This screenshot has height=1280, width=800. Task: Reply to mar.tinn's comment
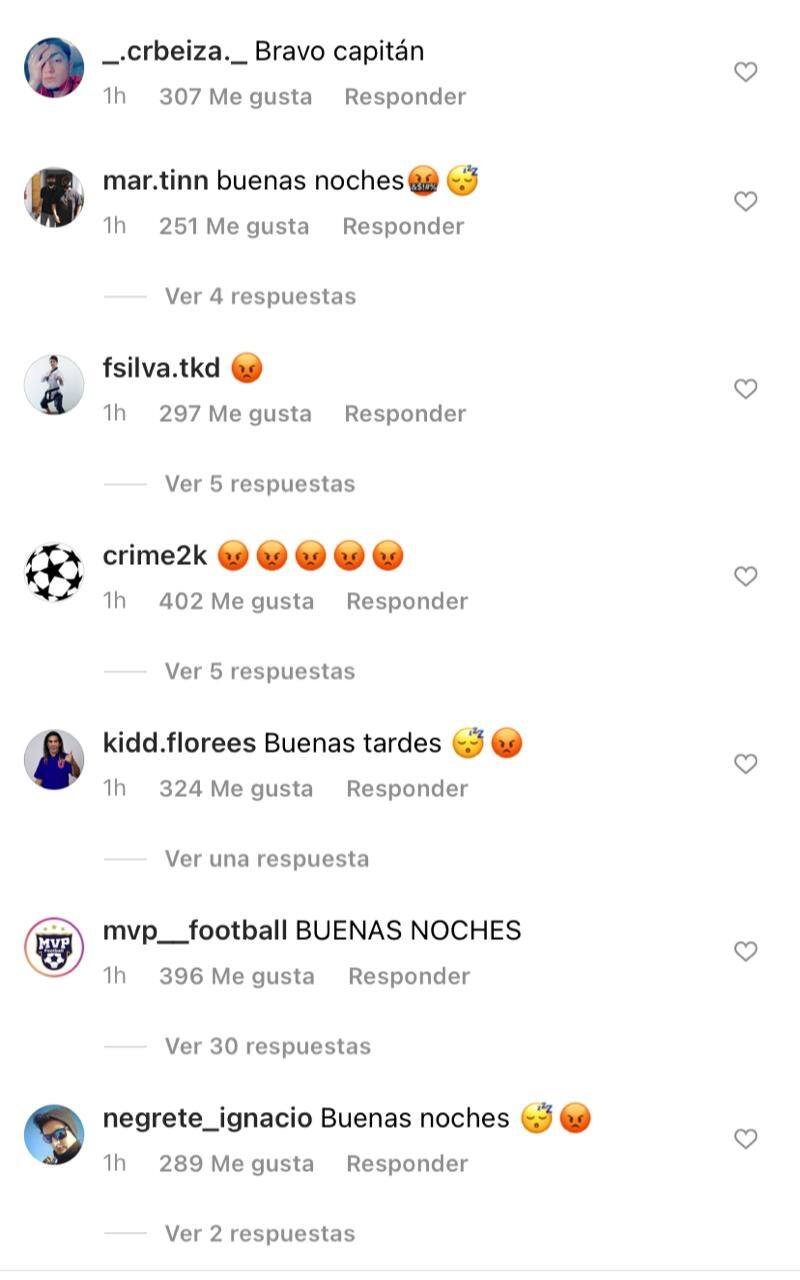403,227
